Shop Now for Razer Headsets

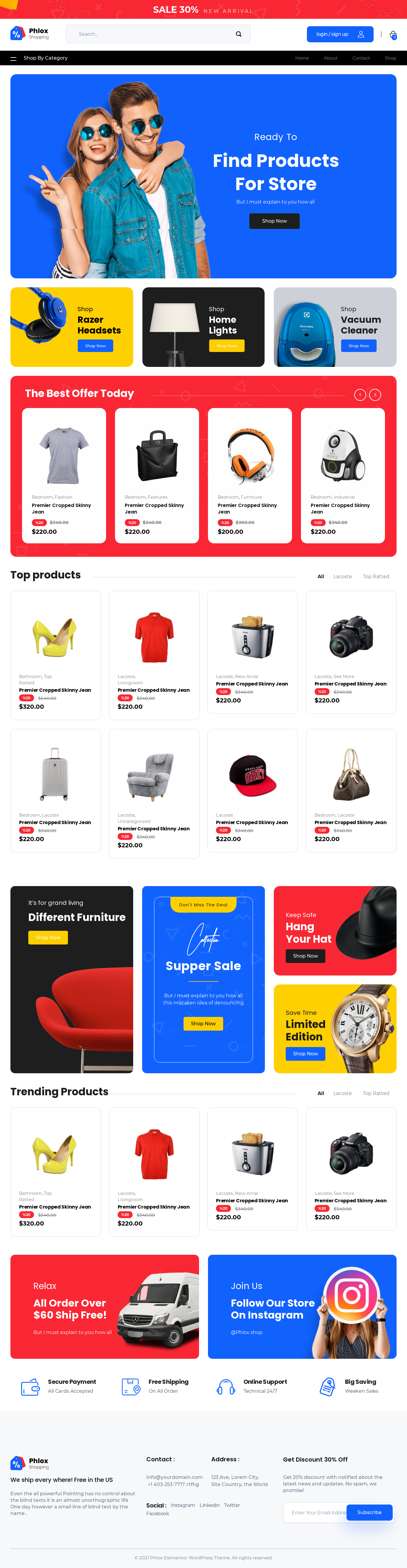click(x=95, y=346)
